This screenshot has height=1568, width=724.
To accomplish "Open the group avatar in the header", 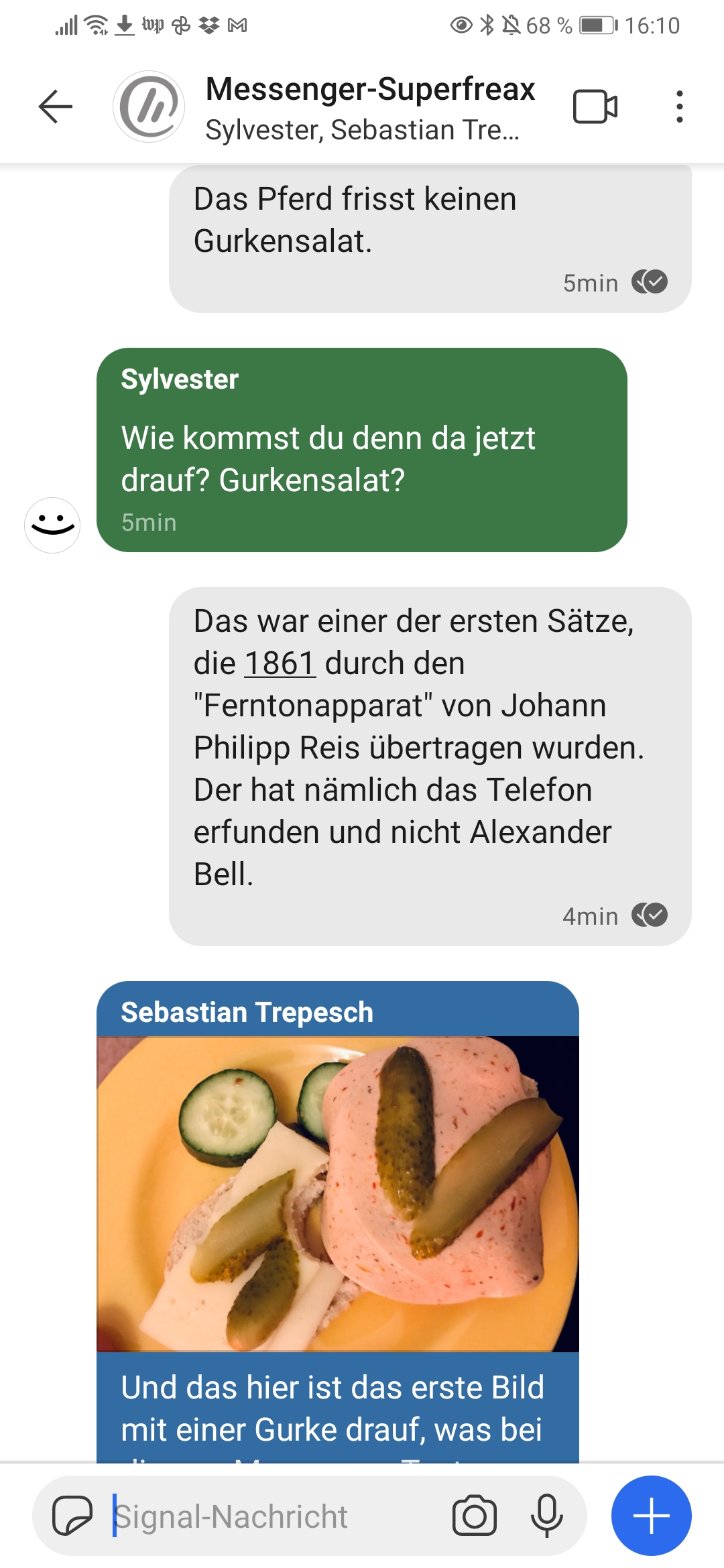I will (149, 107).
